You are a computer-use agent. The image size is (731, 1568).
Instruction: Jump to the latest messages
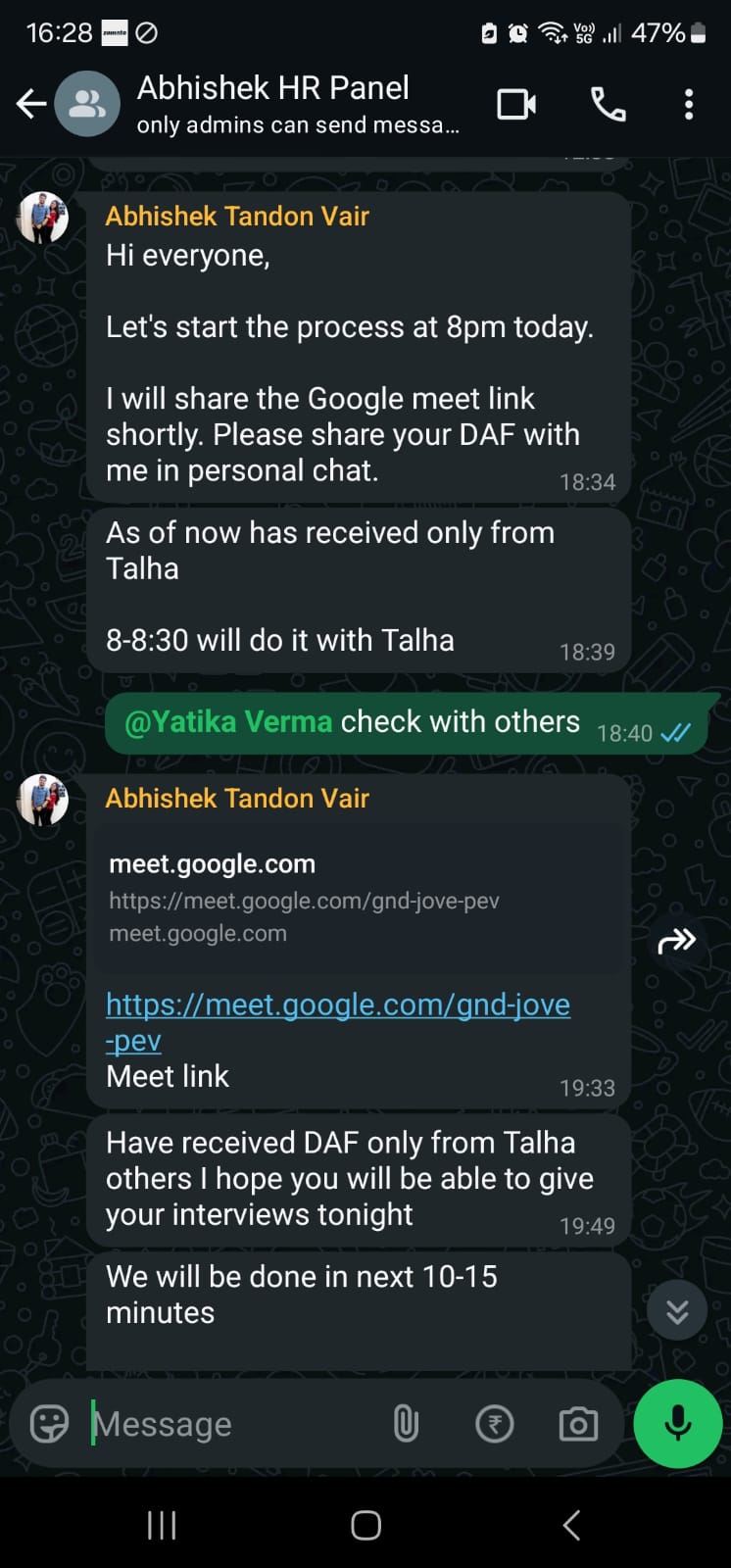click(x=677, y=1311)
